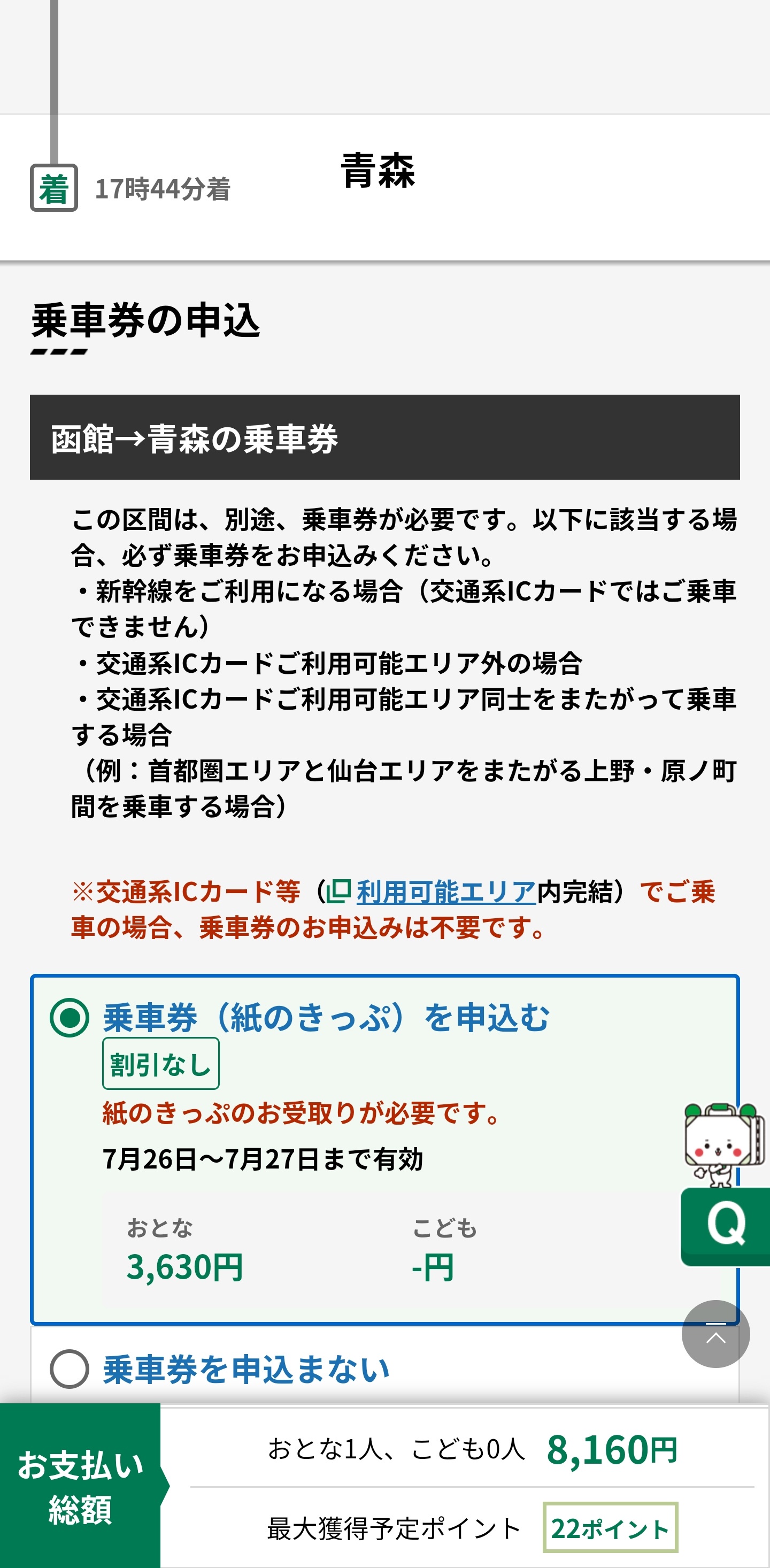Select 乗車券（紙のきっぷ）を申込む option

(70, 1017)
